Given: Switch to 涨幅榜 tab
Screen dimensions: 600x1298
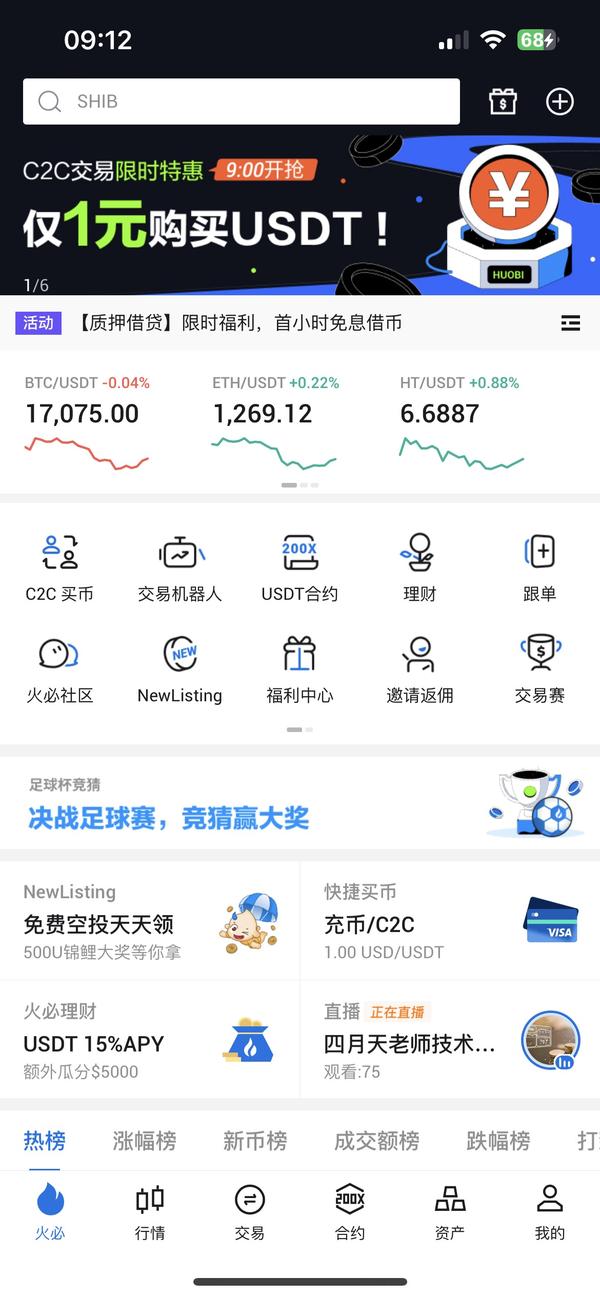Looking at the screenshot, I should coord(145,1141).
